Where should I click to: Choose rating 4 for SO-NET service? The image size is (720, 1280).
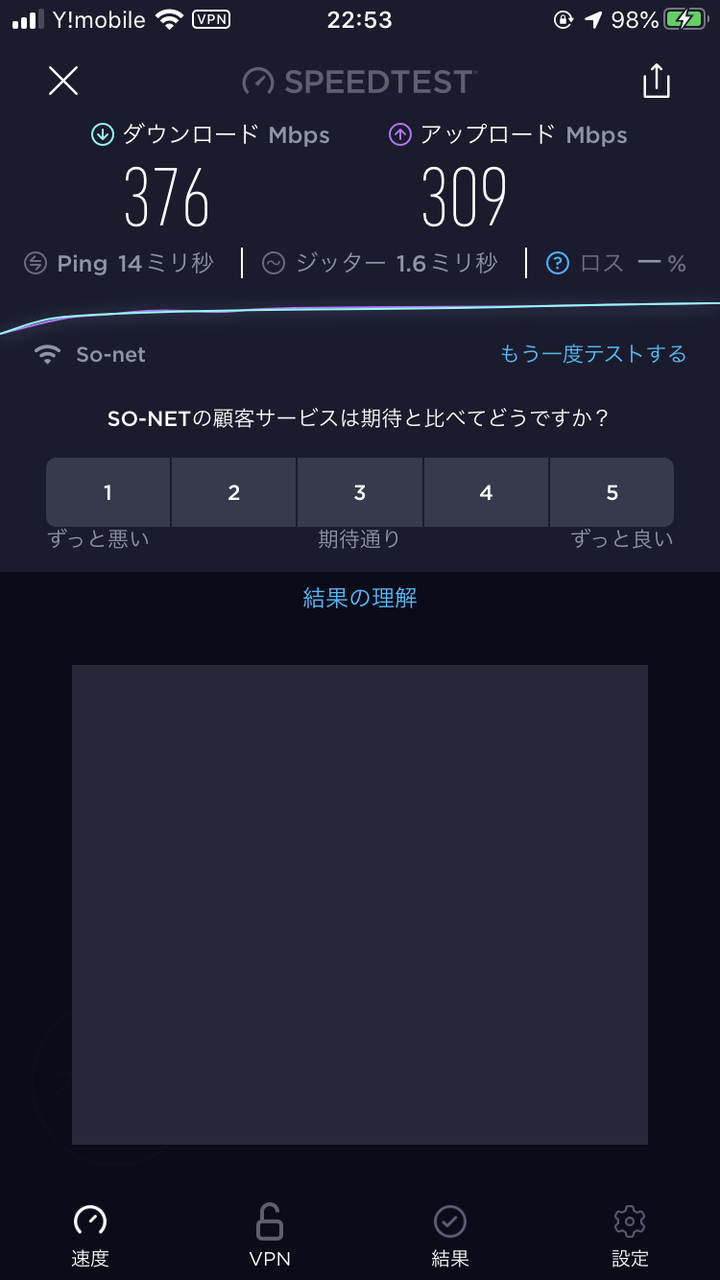click(x=486, y=492)
